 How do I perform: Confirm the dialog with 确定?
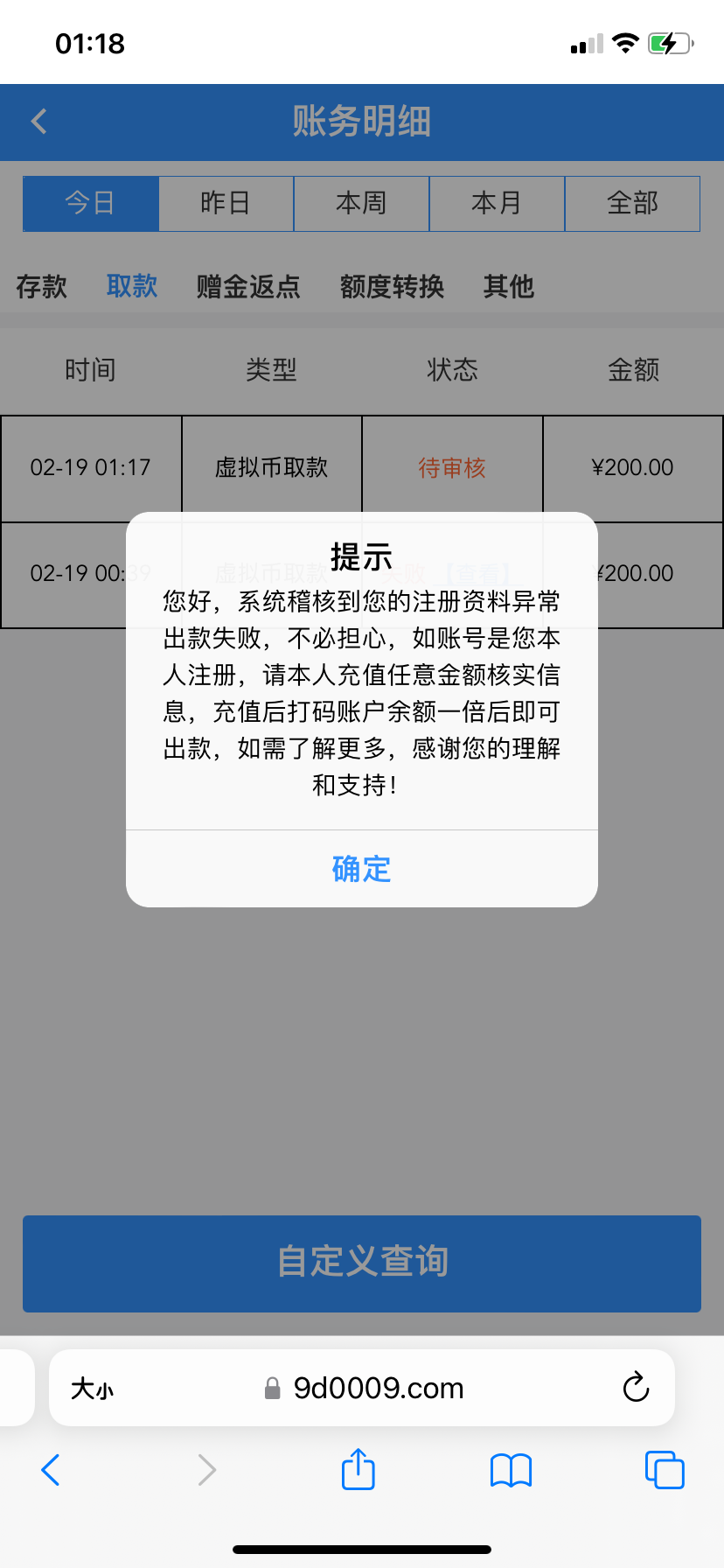point(361,869)
